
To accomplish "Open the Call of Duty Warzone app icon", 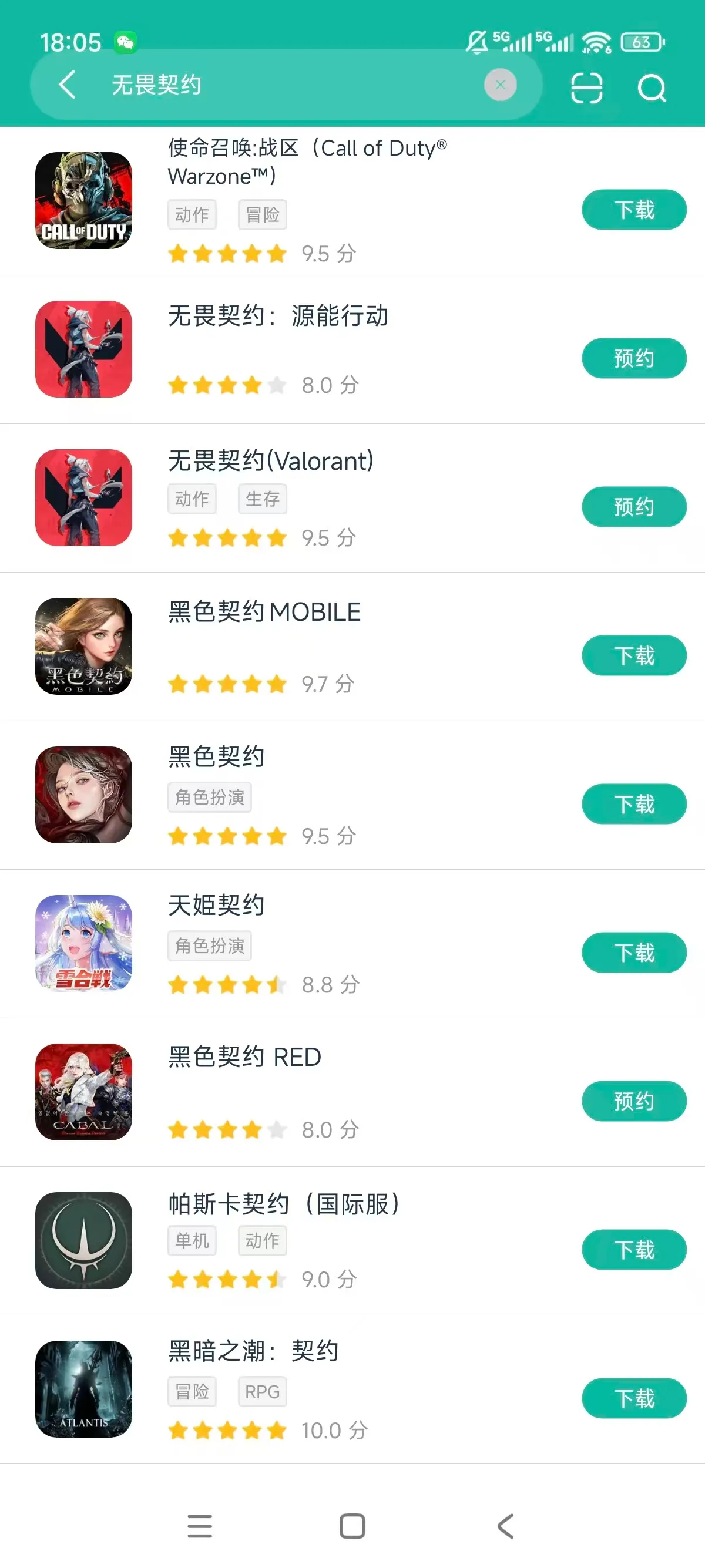I will pyautogui.click(x=83, y=200).
